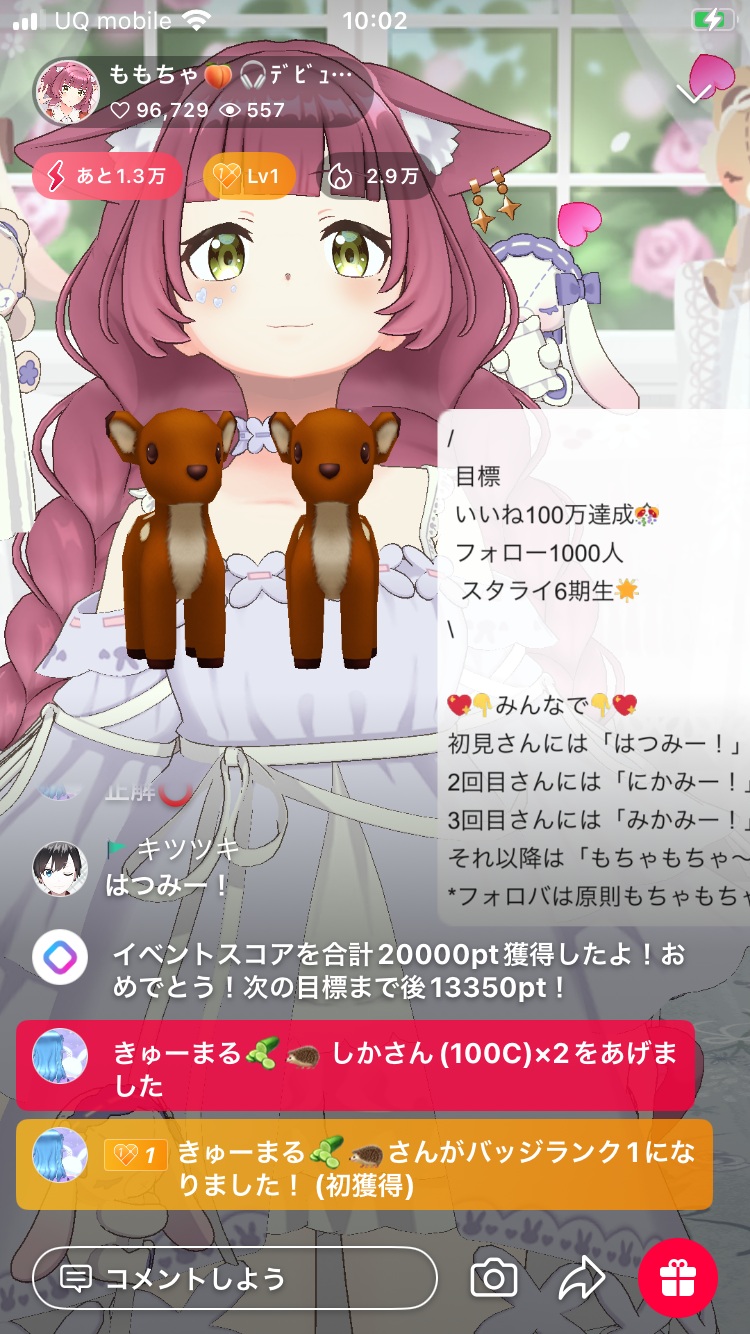Viewport: 750px width, 1334px height.
Task: Take a screenshot with the camera icon
Action: pyautogui.click(x=494, y=1278)
